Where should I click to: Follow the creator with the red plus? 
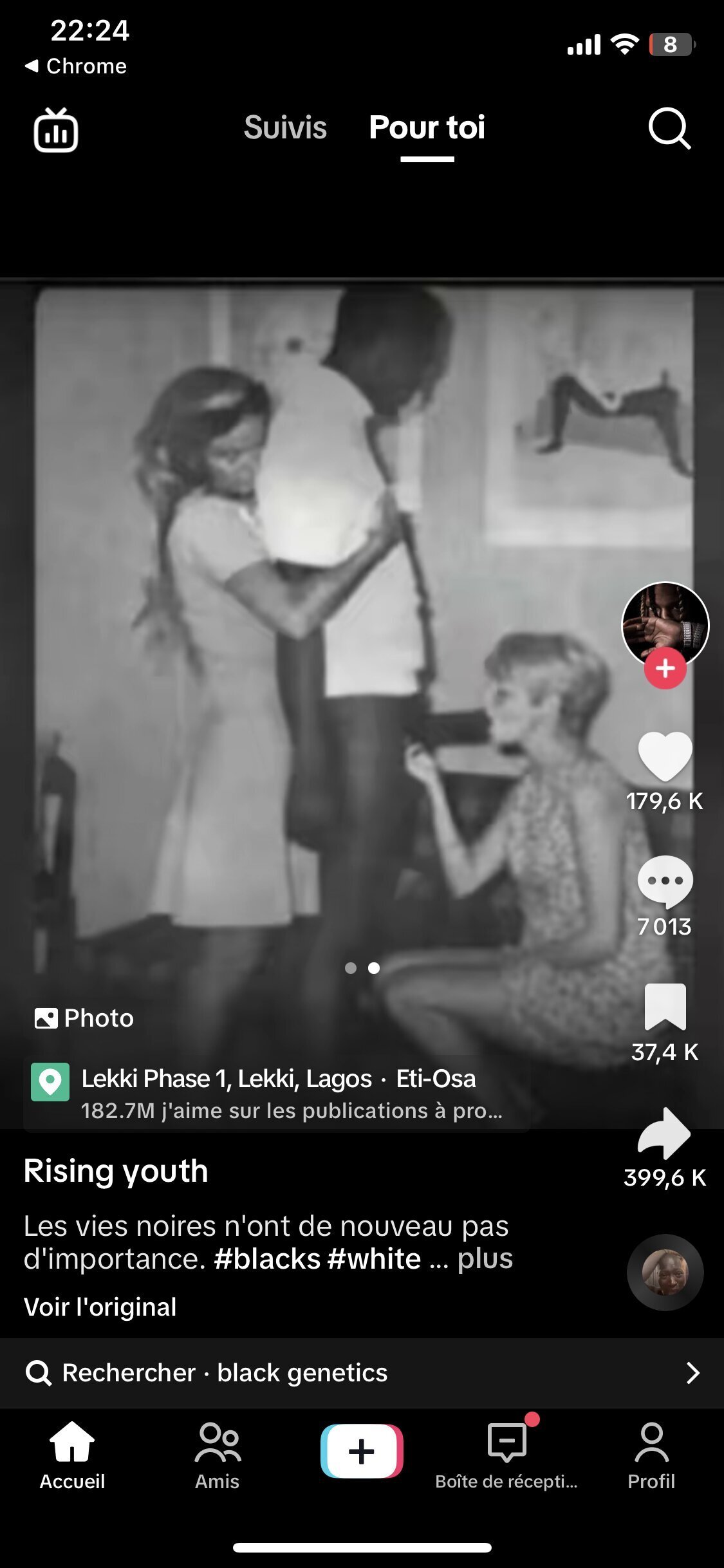pos(665,668)
